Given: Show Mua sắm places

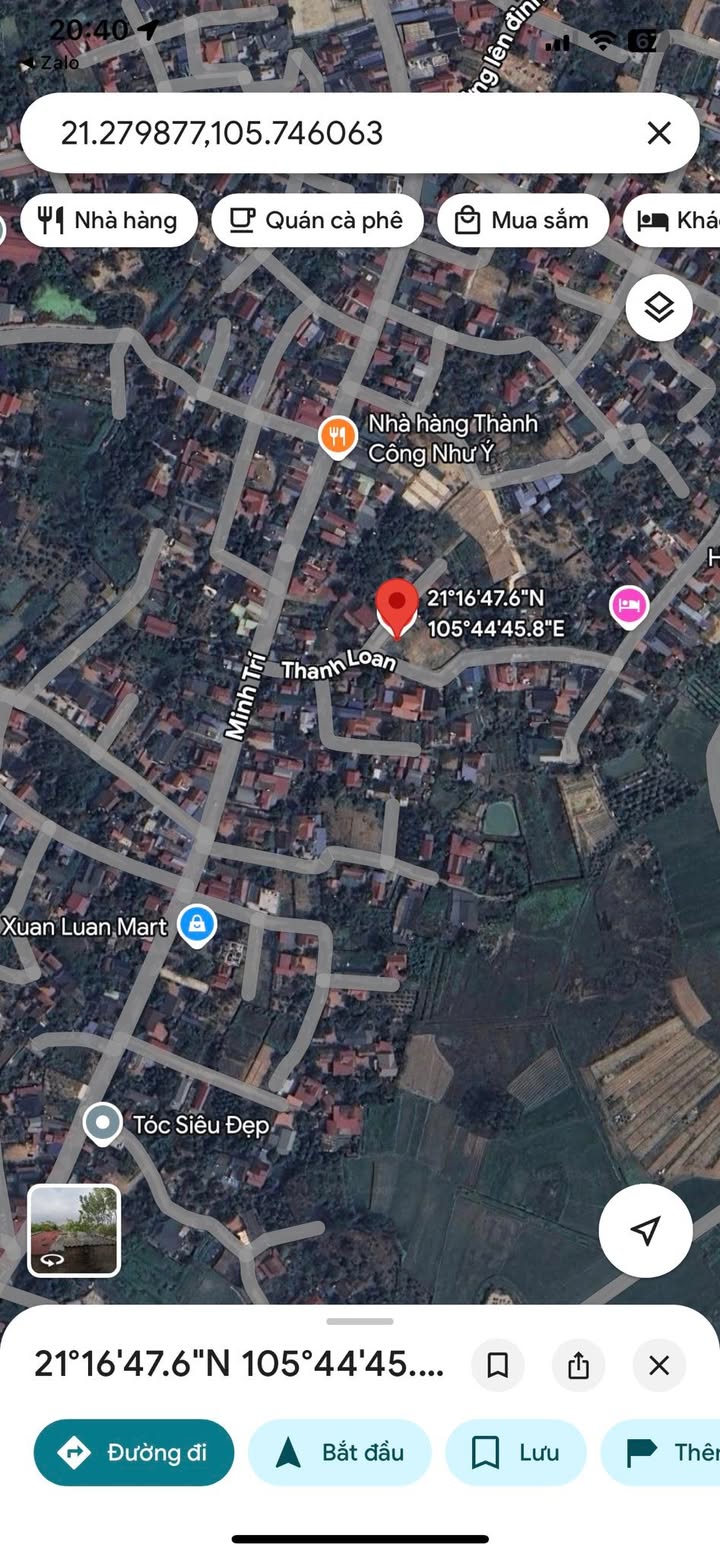Looking at the screenshot, I should coord(522,221).
